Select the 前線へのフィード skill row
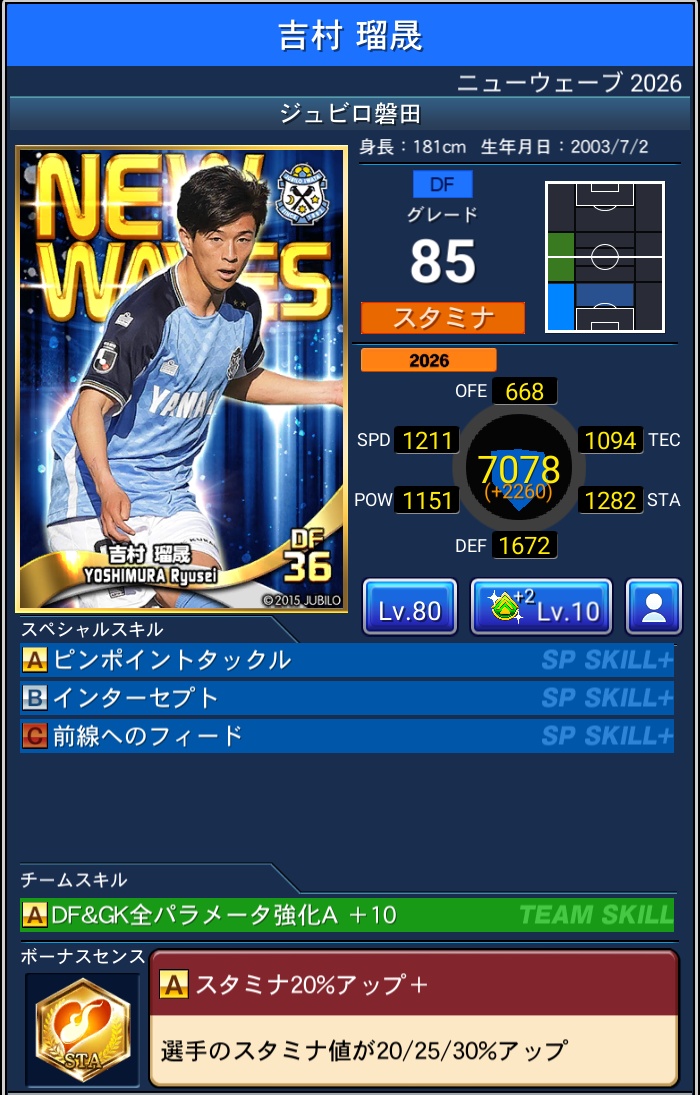The image size is (700, 1095). click(x=347, y=735)
